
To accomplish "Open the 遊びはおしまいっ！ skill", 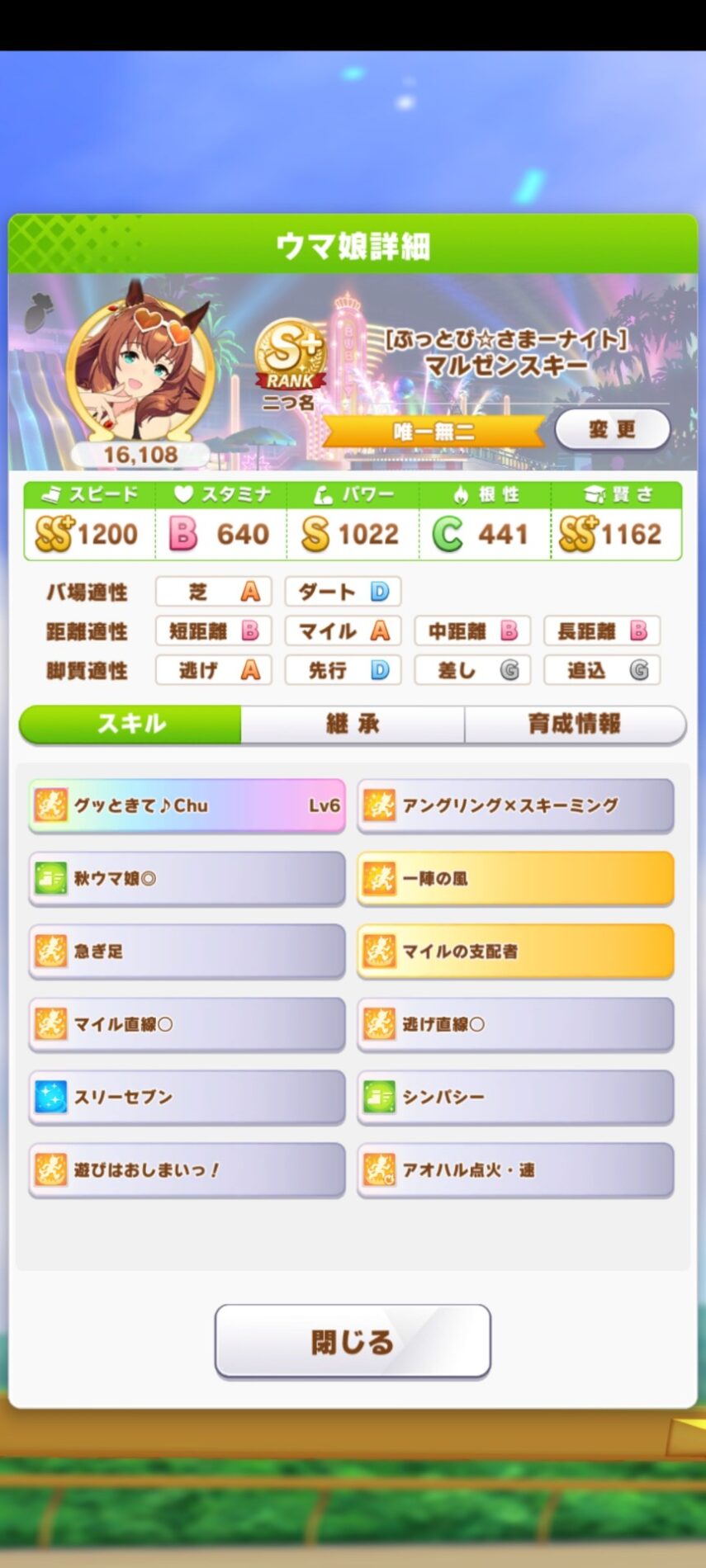I will point(187,1169).
